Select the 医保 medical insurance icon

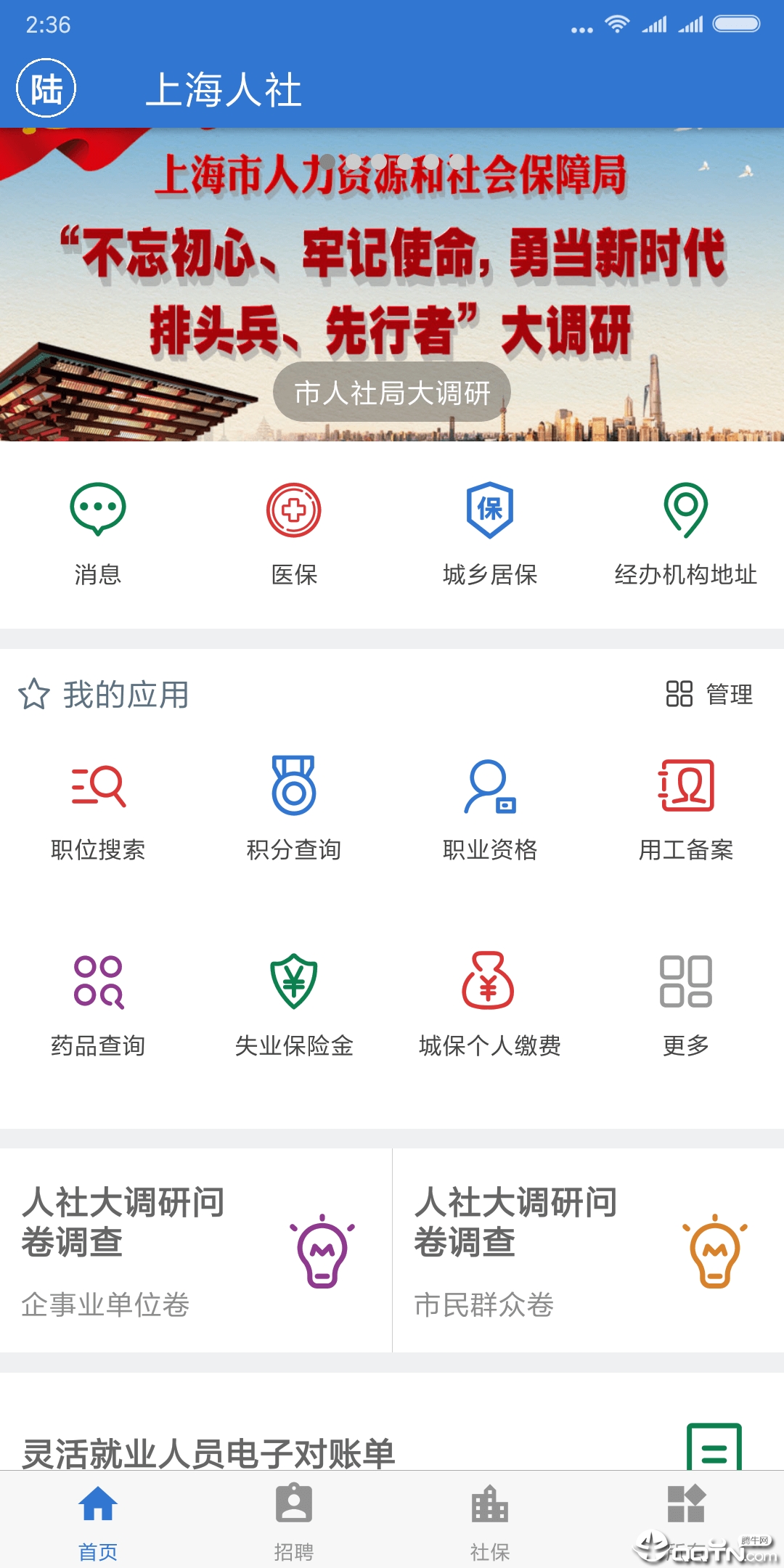pyautogui.click(x=294, y=530)
